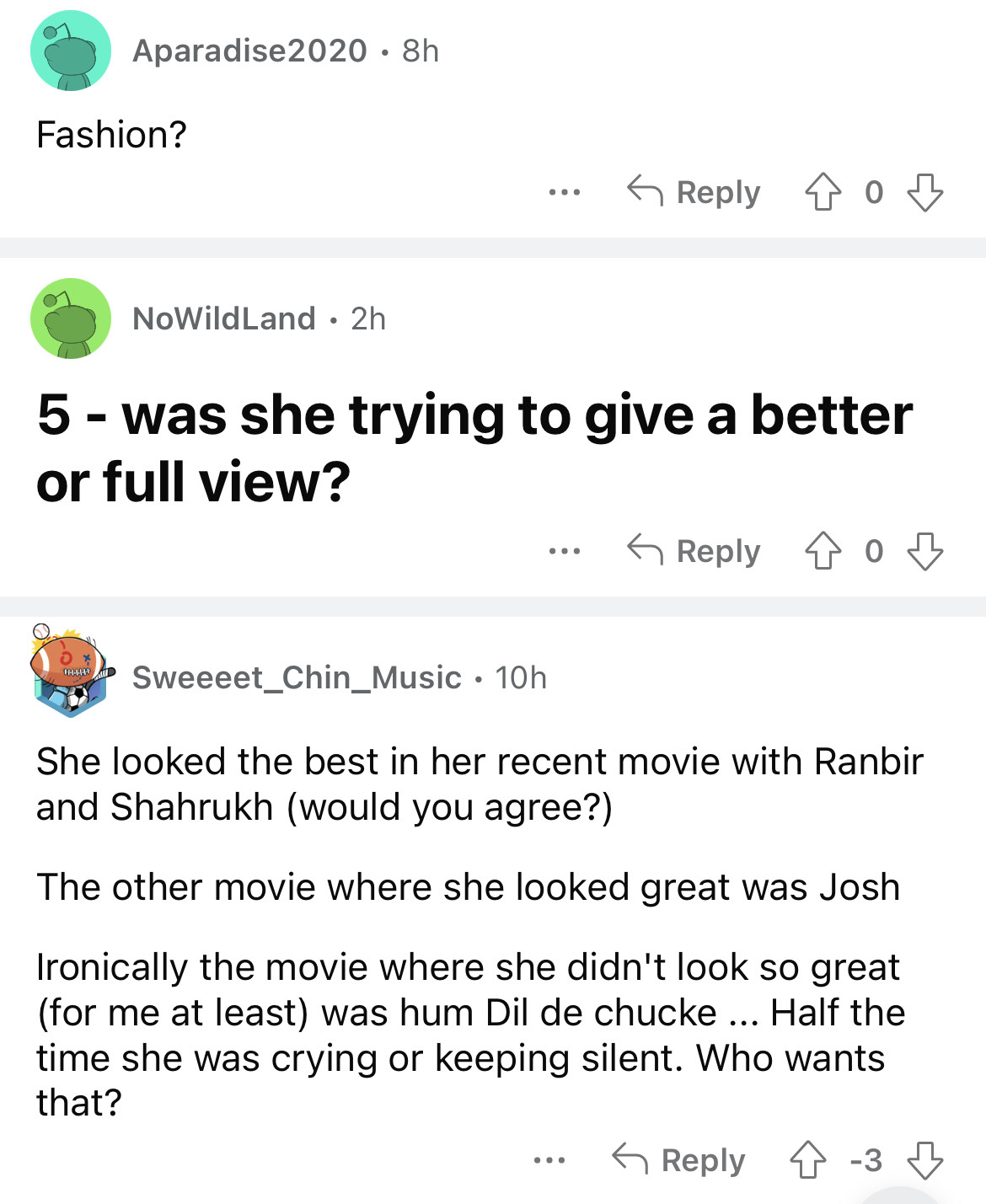Open Aparadise2020's username link

coord(249,51)
